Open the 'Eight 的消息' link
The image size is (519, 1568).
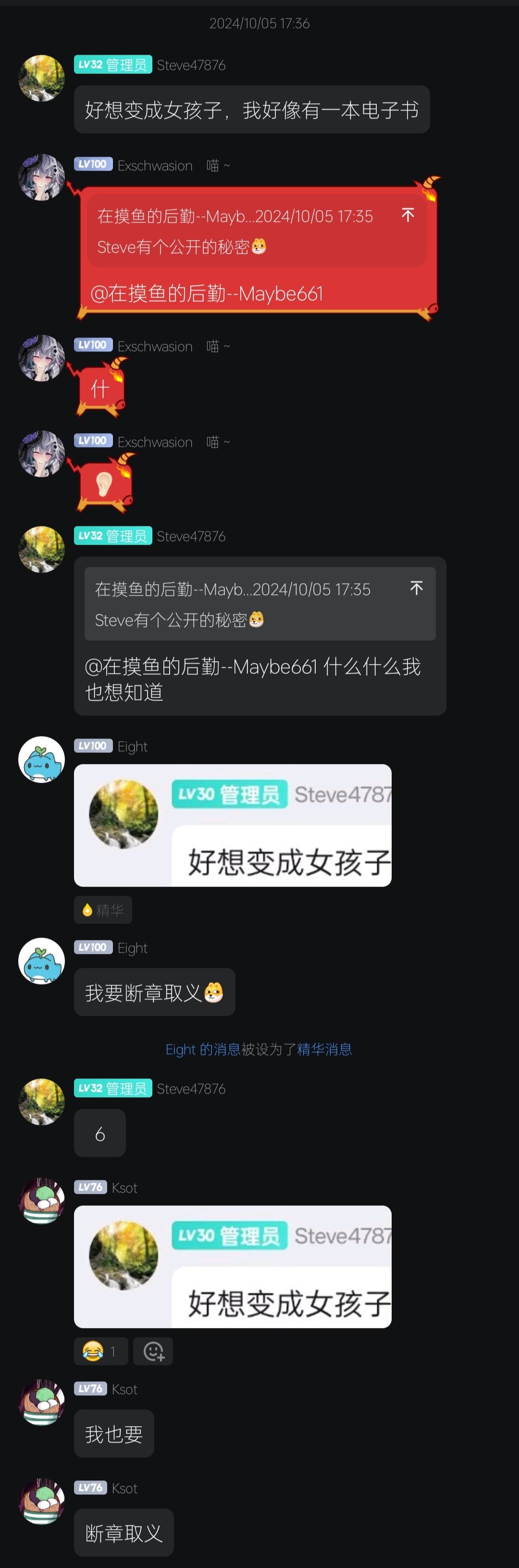[x=203, y=1049]
